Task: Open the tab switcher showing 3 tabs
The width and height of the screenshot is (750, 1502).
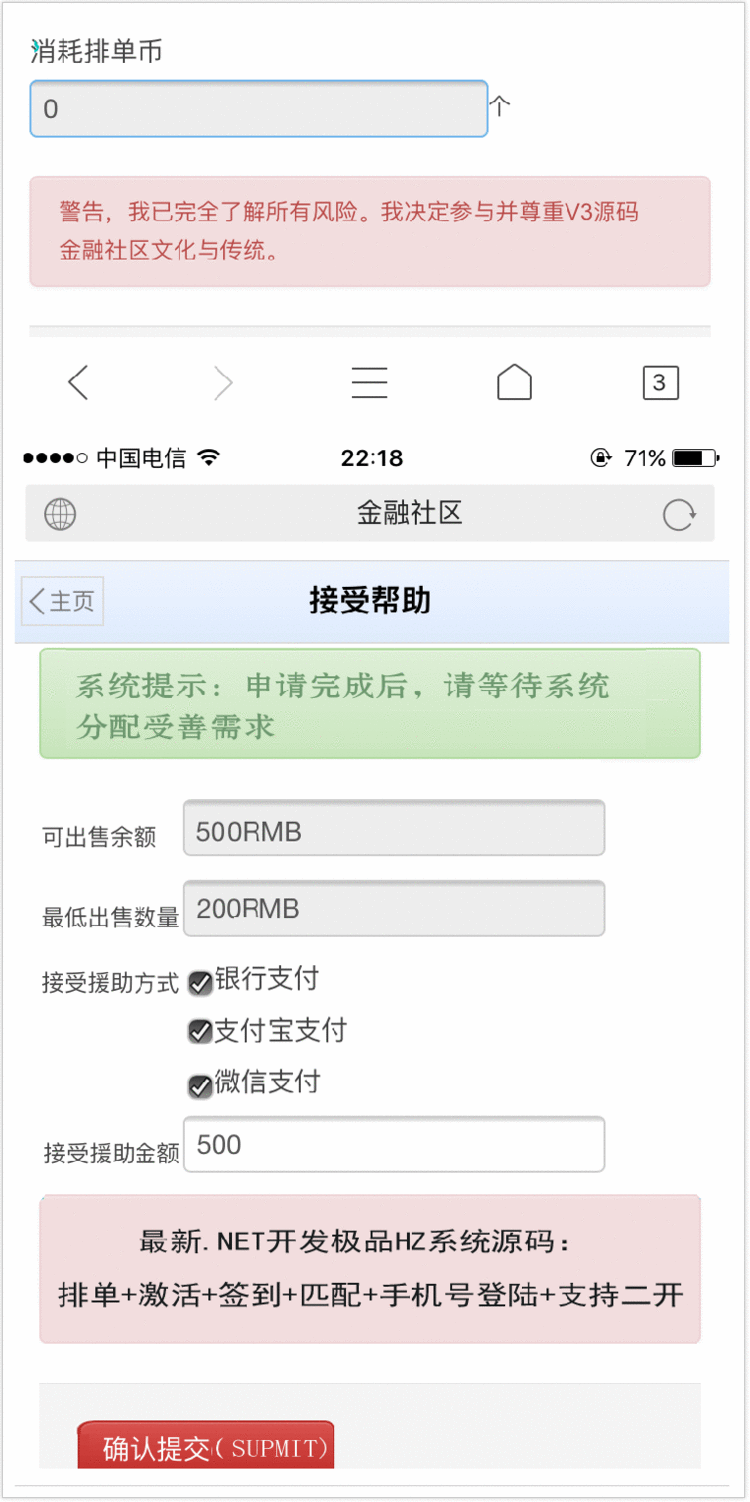Action: (660, 382)
